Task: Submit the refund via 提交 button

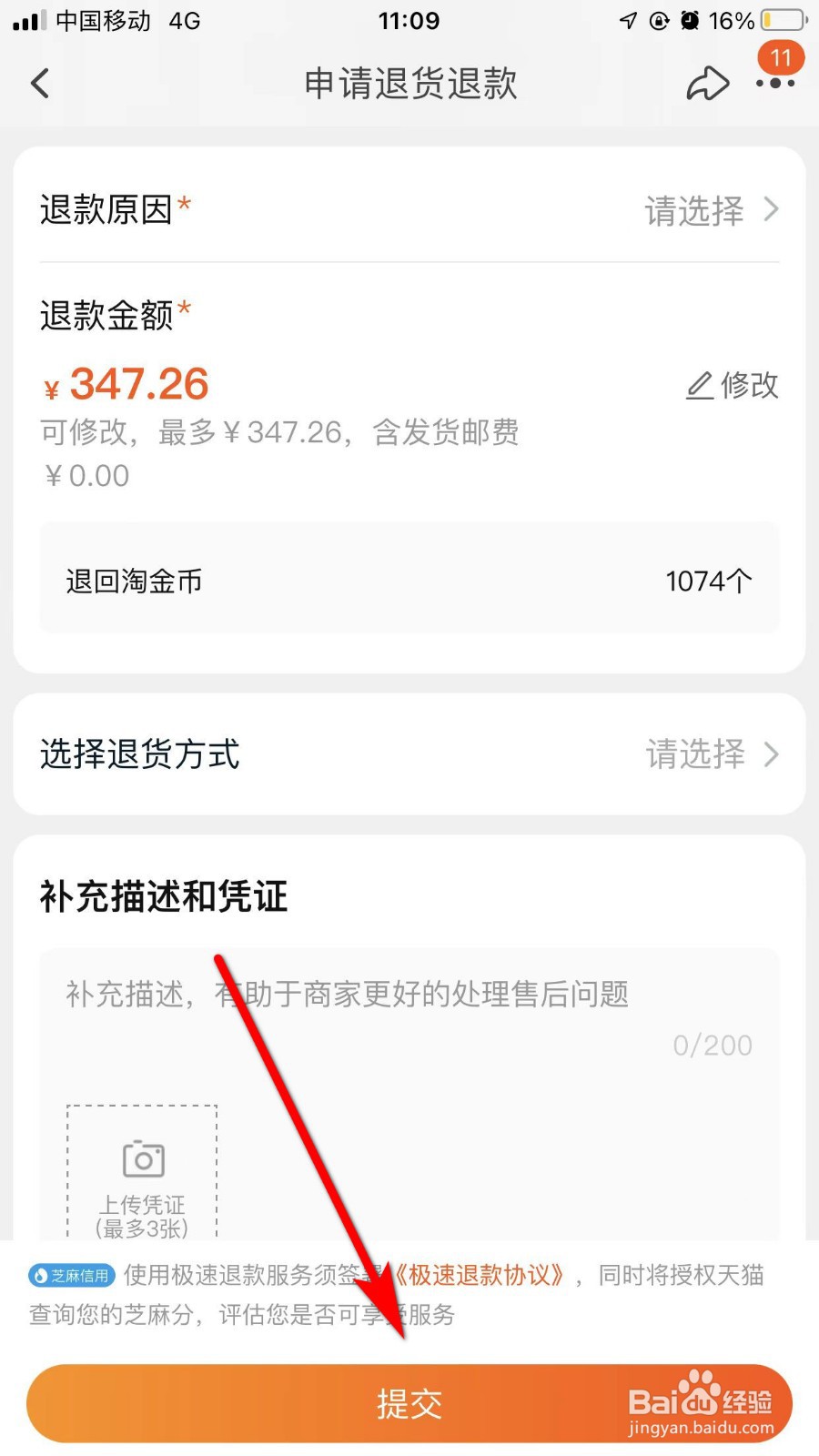Action: coord(409,1403)
